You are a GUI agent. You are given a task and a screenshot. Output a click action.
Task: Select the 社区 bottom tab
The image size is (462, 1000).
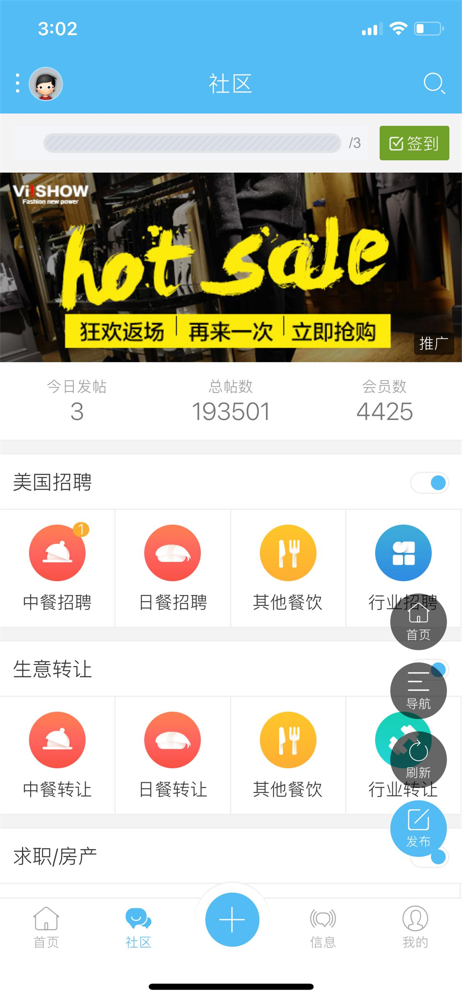[x=138, y=927]
